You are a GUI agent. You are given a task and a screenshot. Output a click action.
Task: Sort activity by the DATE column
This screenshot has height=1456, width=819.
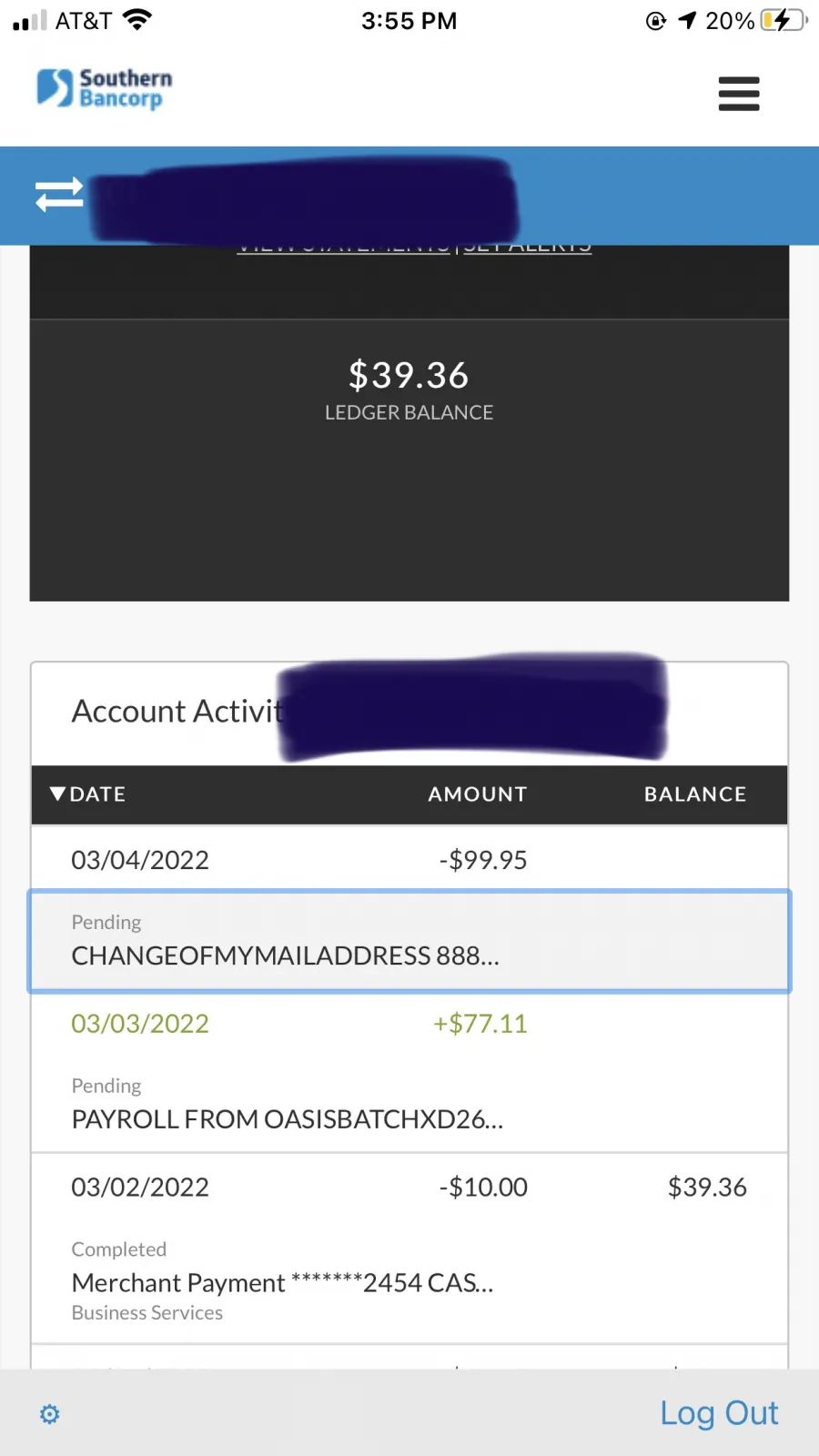tap(88, 794)
